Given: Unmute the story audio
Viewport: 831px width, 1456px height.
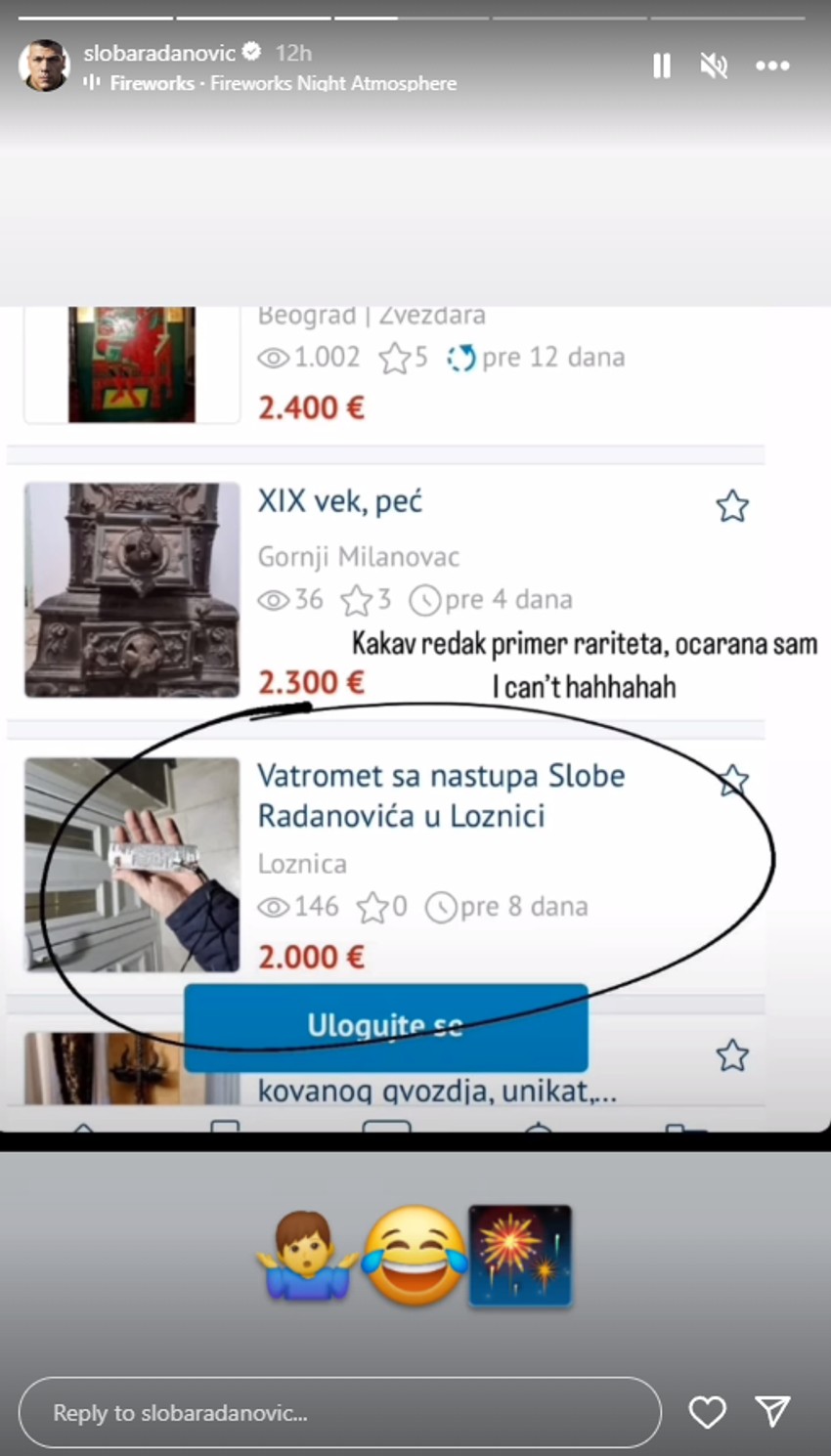Looking at the screenshot, I should pos(713,65).
